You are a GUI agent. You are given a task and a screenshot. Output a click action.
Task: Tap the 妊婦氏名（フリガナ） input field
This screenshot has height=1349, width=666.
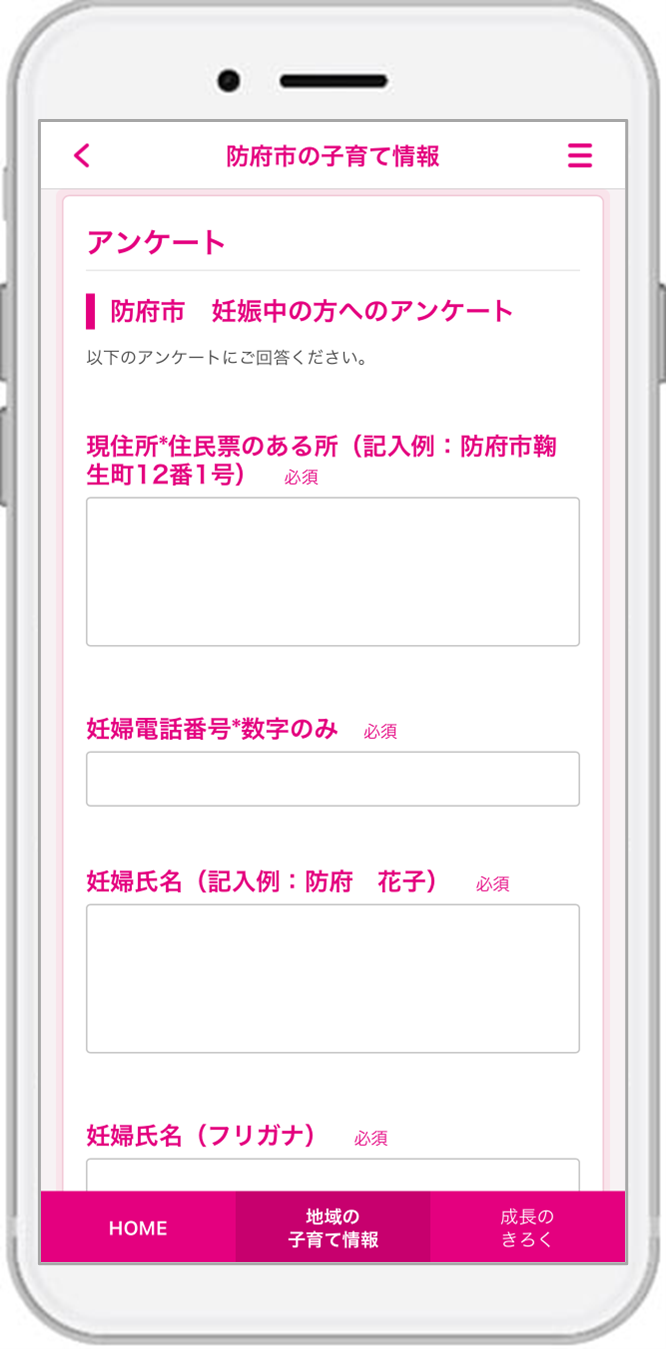(x=332, y=1175)
